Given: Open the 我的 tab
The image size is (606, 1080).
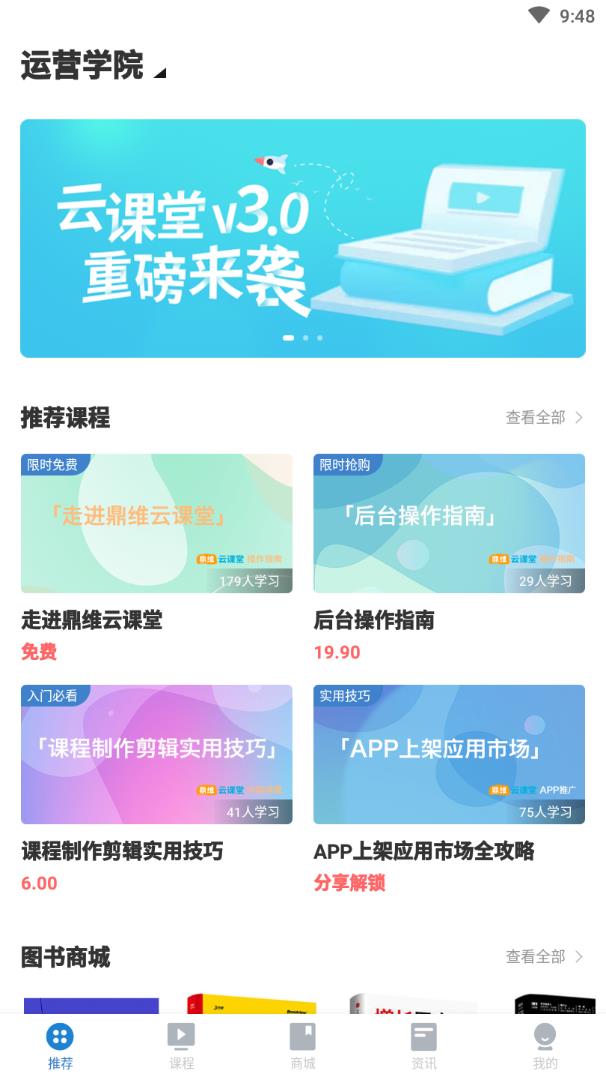Looking at the screenshot, I should pyautogui.click(x=545, y=1045).
